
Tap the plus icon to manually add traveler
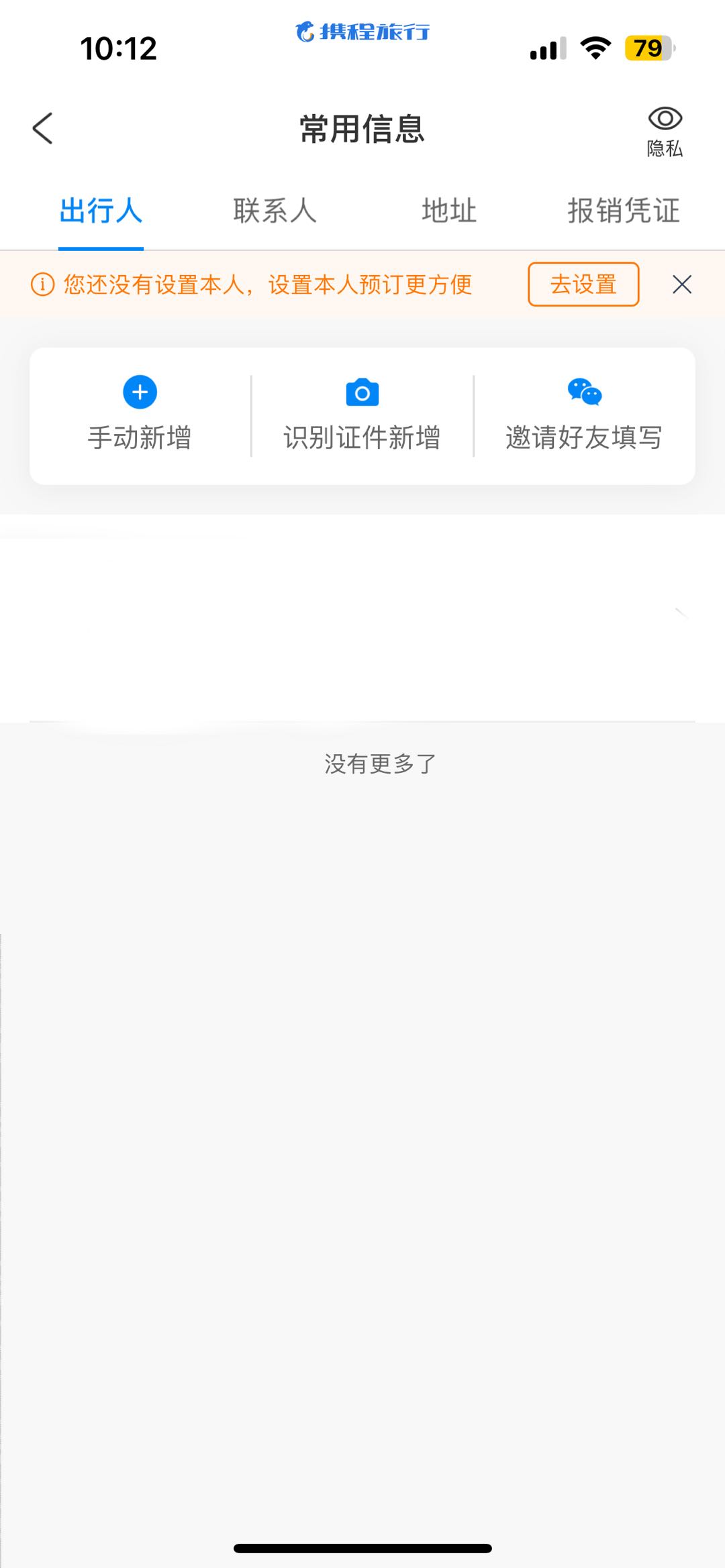pos(140,393)
